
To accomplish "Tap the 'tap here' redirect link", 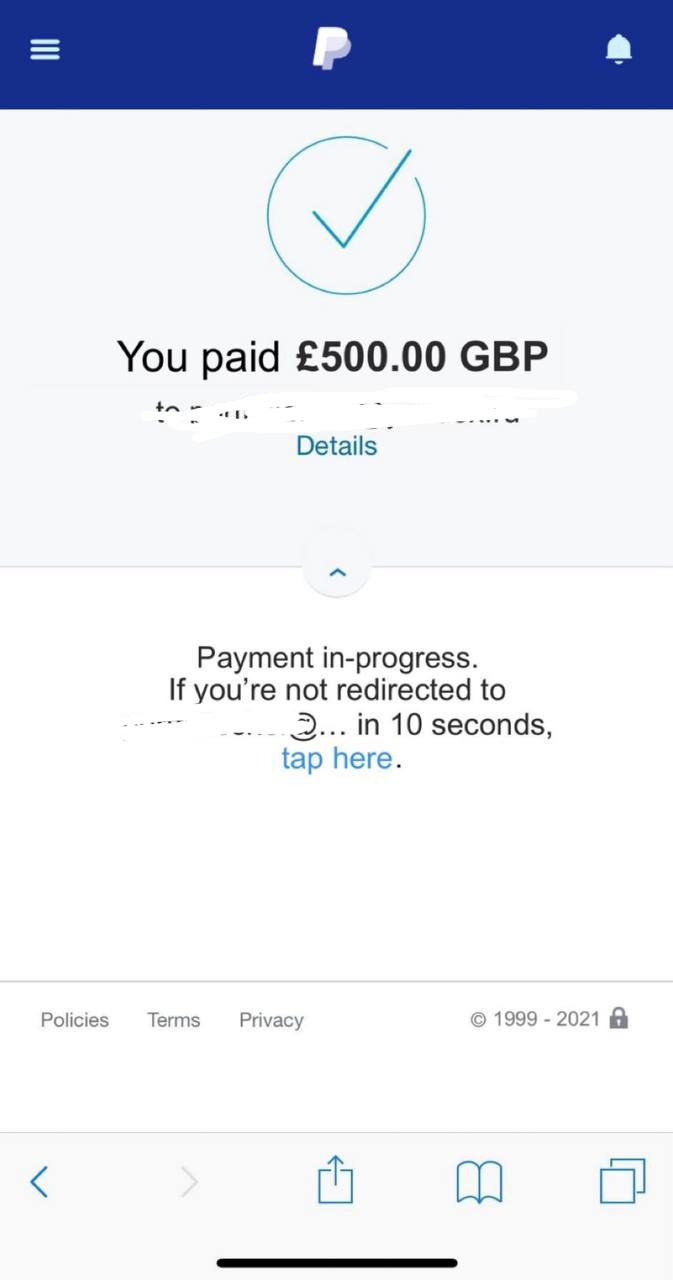I will click(x=337, y=758).
